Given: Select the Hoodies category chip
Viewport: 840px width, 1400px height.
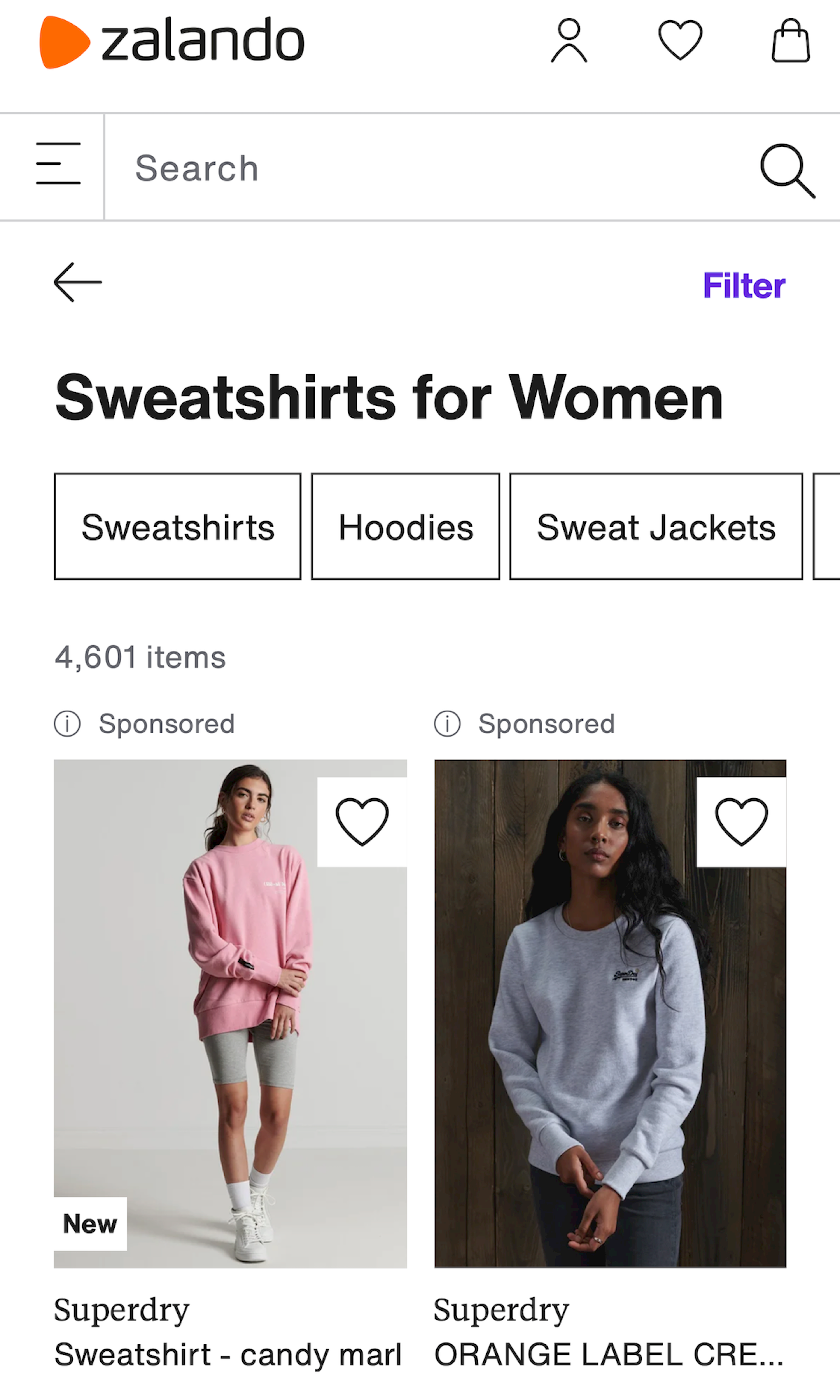Looking at the screenshot, I should pos(405,527).
